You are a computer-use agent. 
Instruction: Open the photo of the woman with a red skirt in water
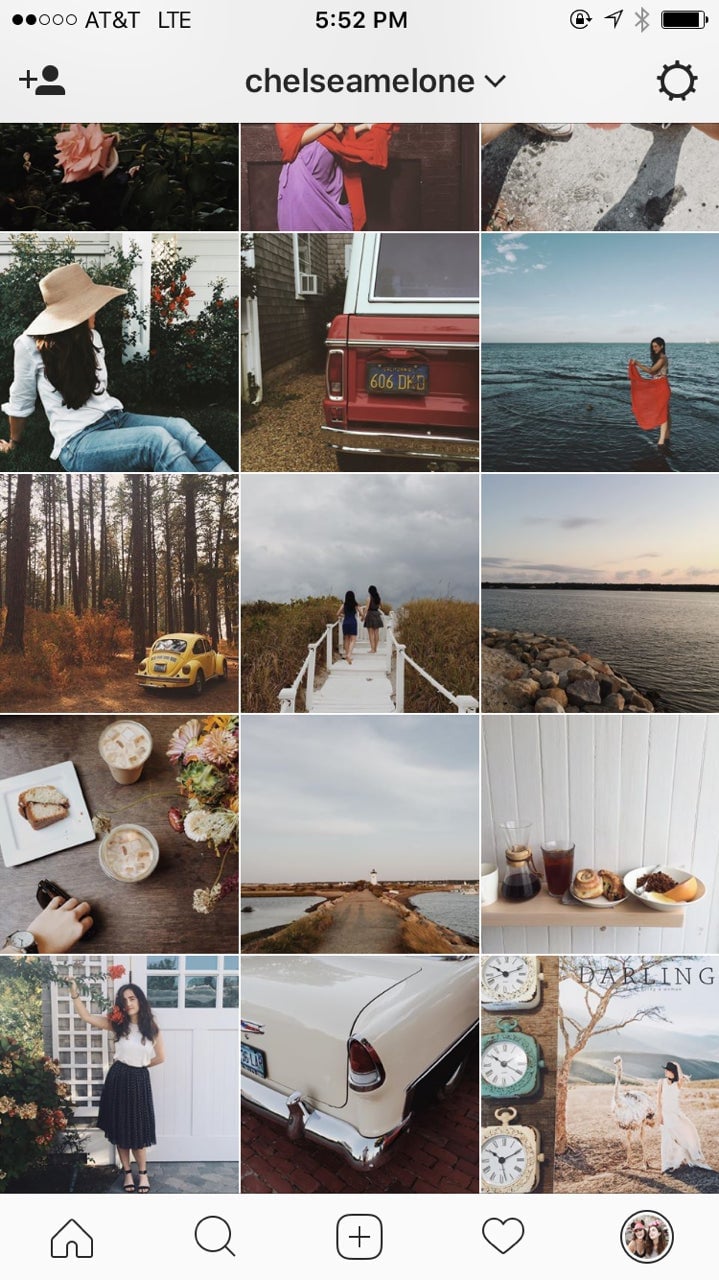599,352
